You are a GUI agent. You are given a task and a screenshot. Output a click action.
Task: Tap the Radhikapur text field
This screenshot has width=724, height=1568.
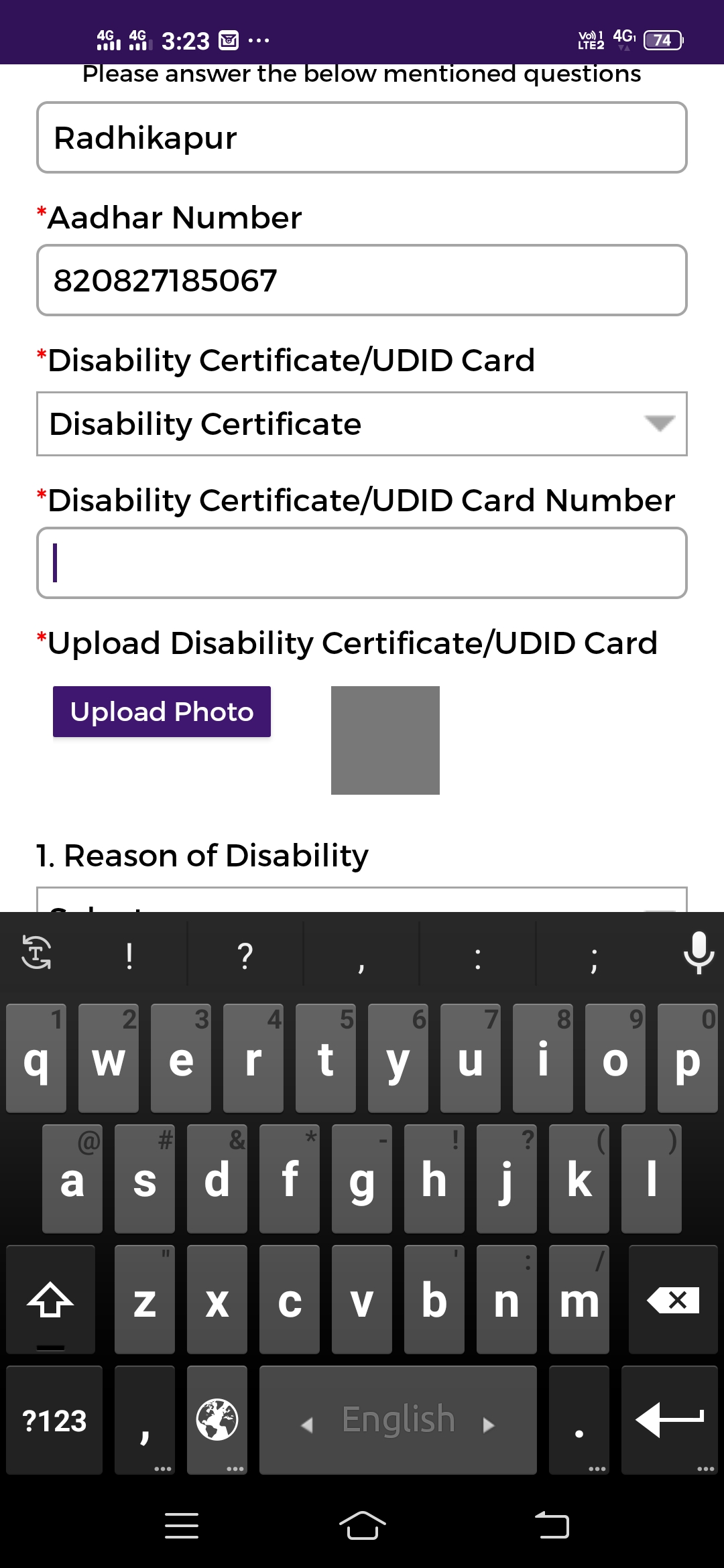tap(362, 137)
